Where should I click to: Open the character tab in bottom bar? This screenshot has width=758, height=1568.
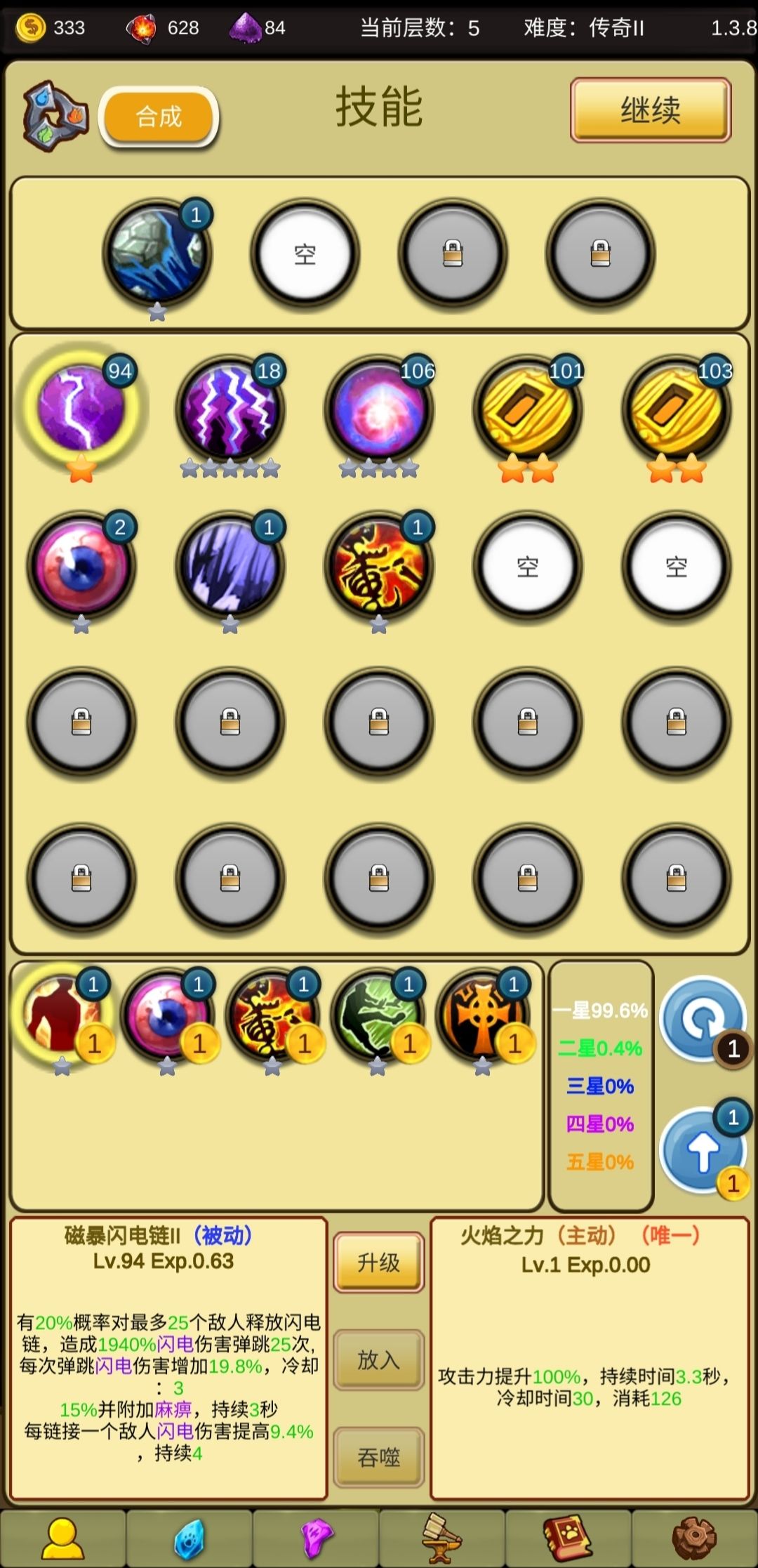[x=63, y=1539]
